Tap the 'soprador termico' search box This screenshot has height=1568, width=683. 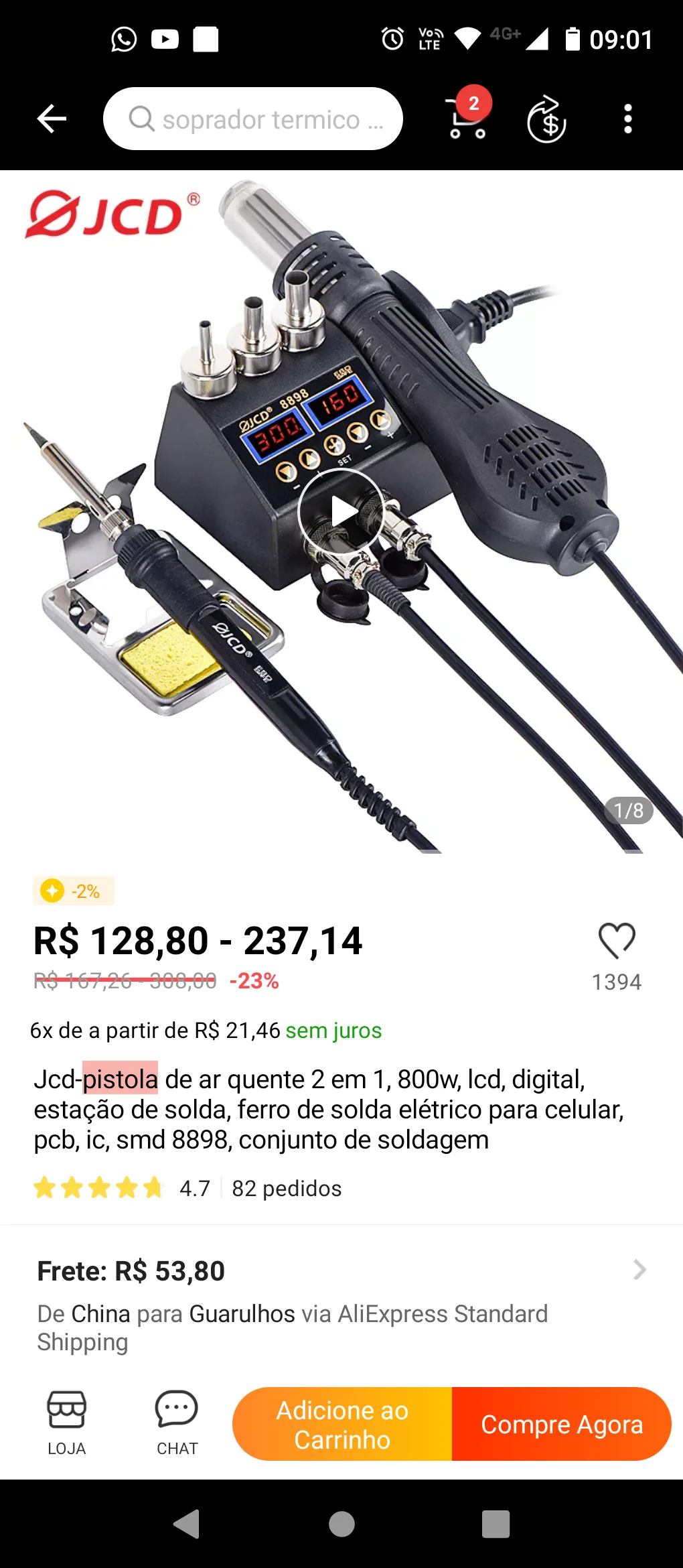(253, 119)
